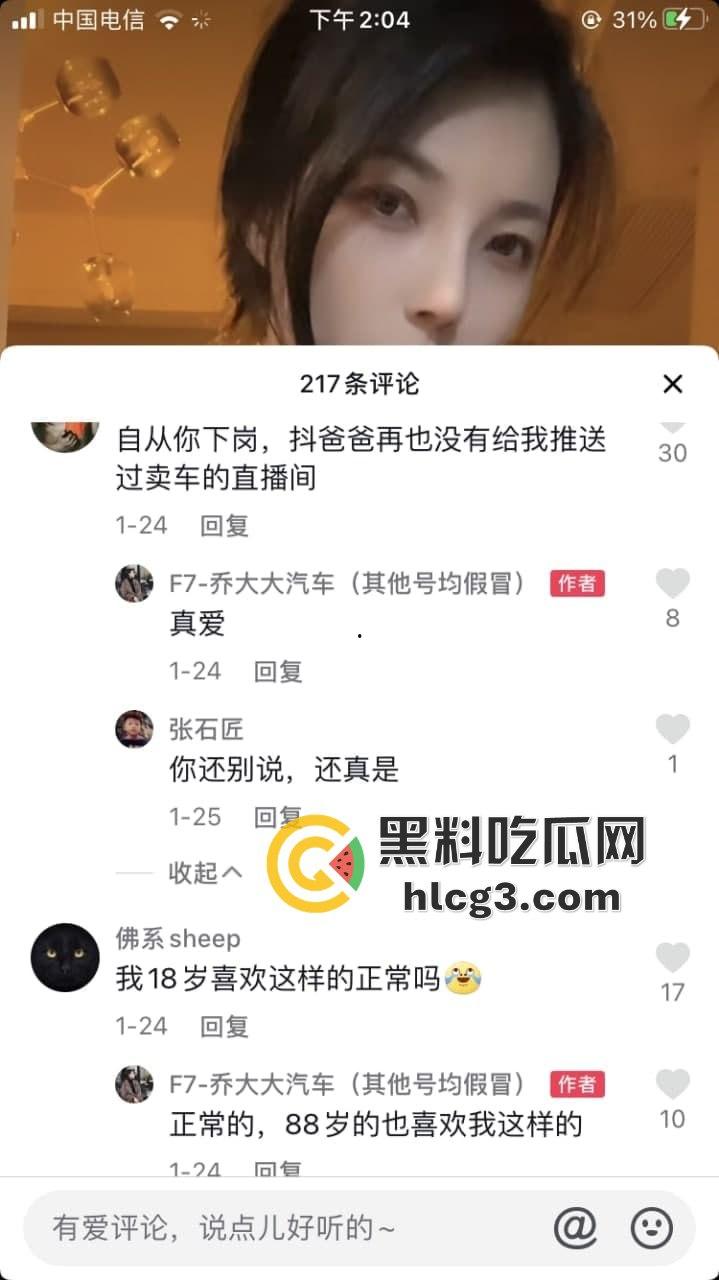
Task: Like 张石匠's comment
Action: (x=672, y=729)
